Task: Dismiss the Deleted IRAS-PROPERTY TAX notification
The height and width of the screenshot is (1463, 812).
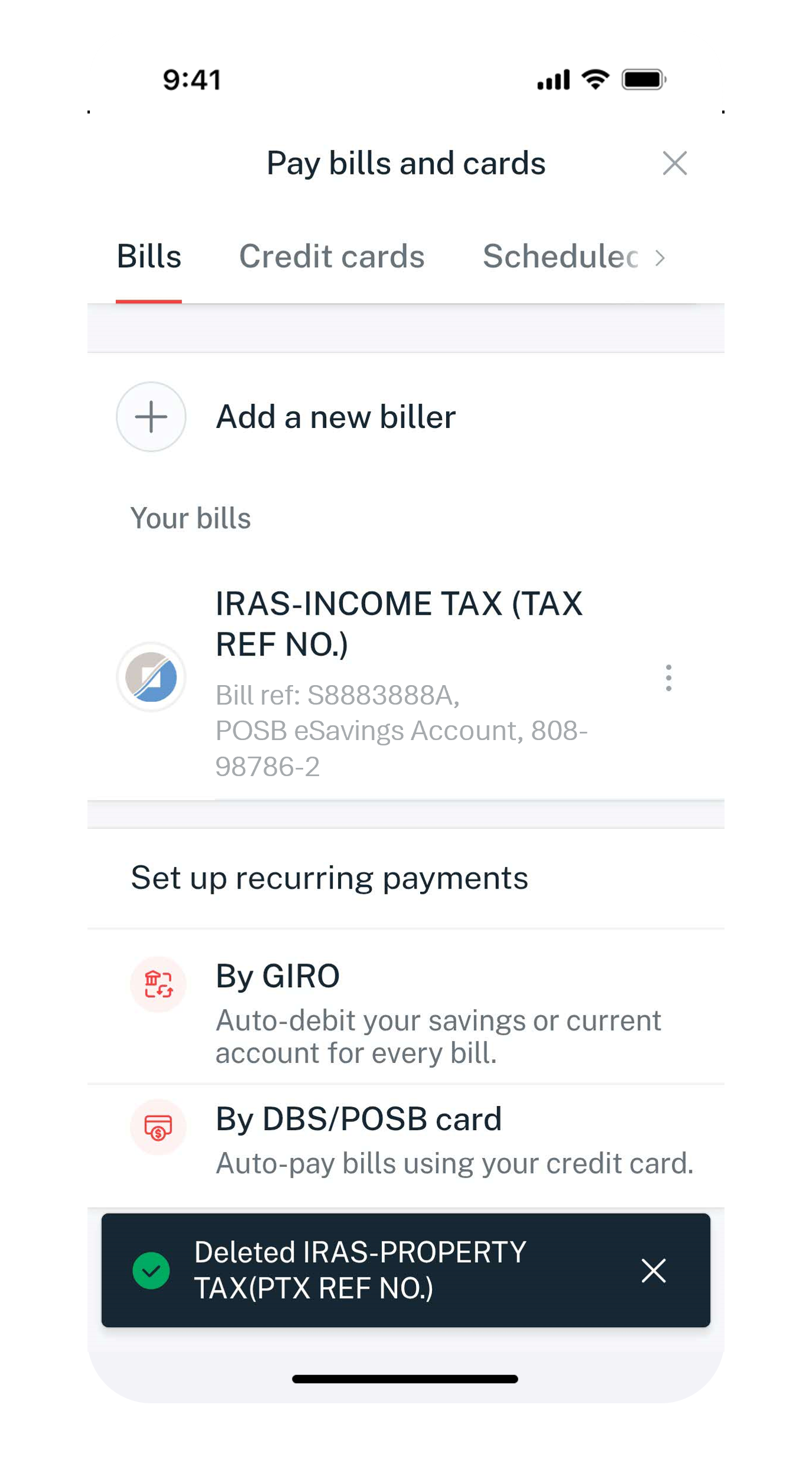Action: coord(654,1270)
